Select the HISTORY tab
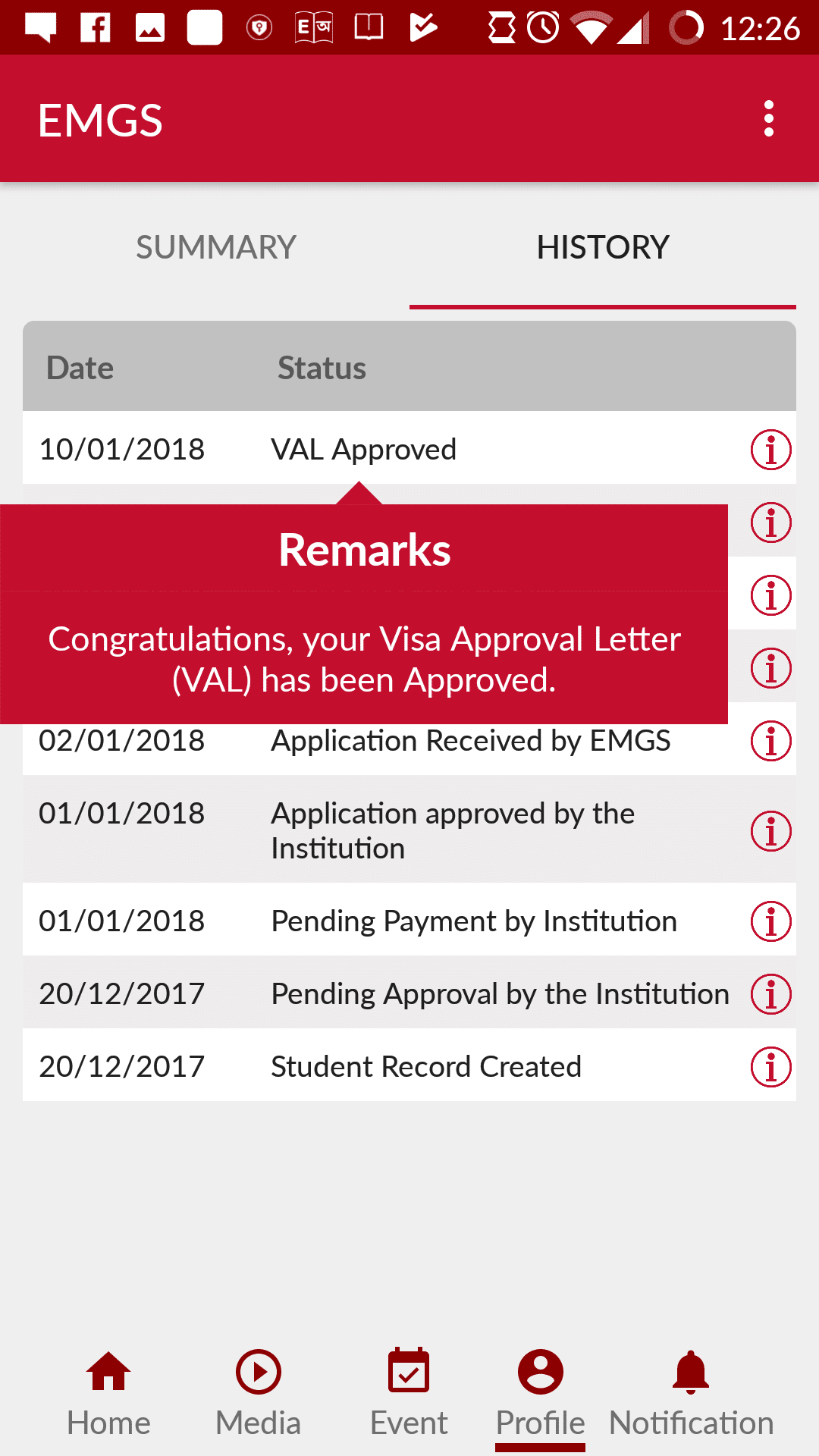 [603, 247]
